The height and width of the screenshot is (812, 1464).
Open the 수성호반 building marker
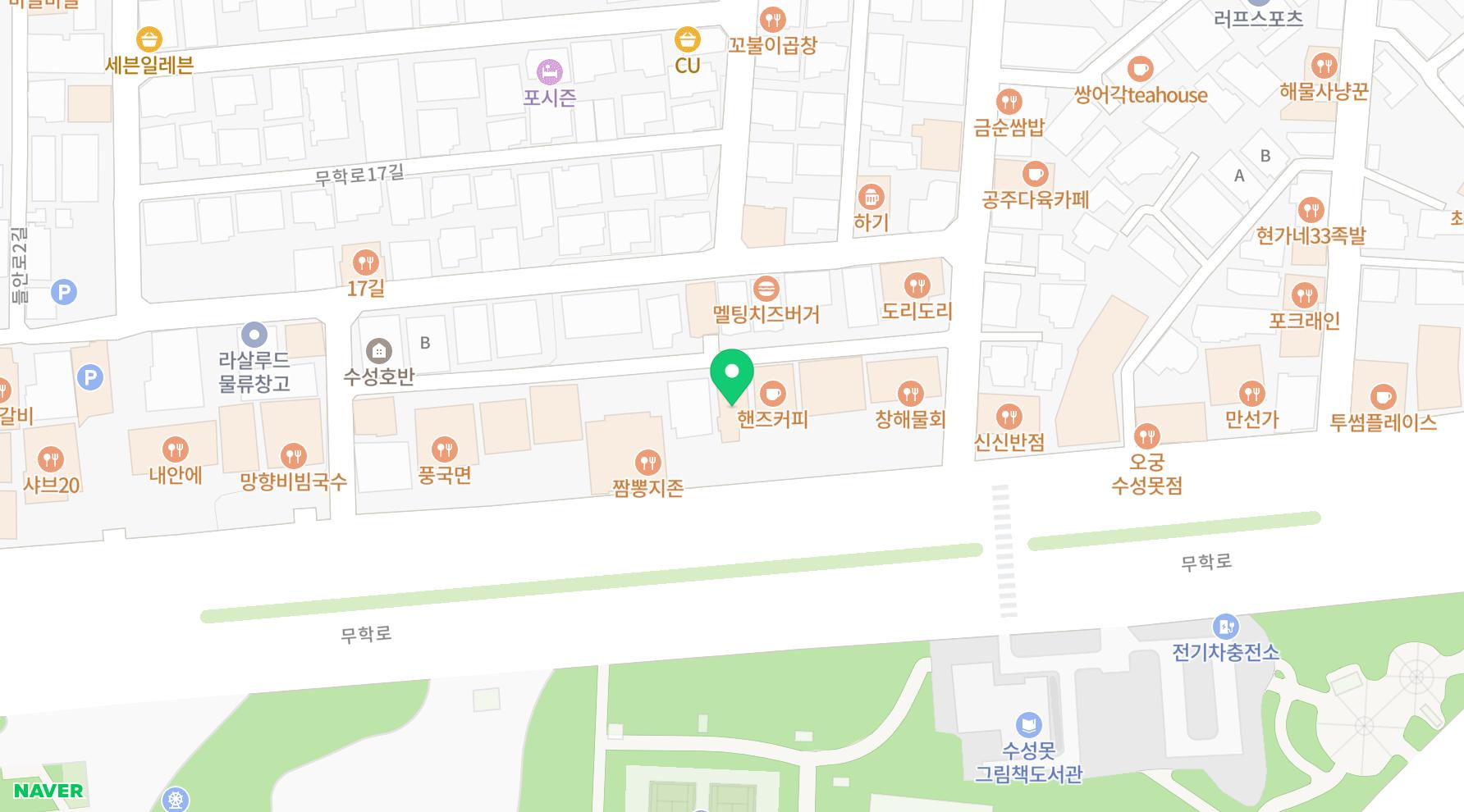378,352
